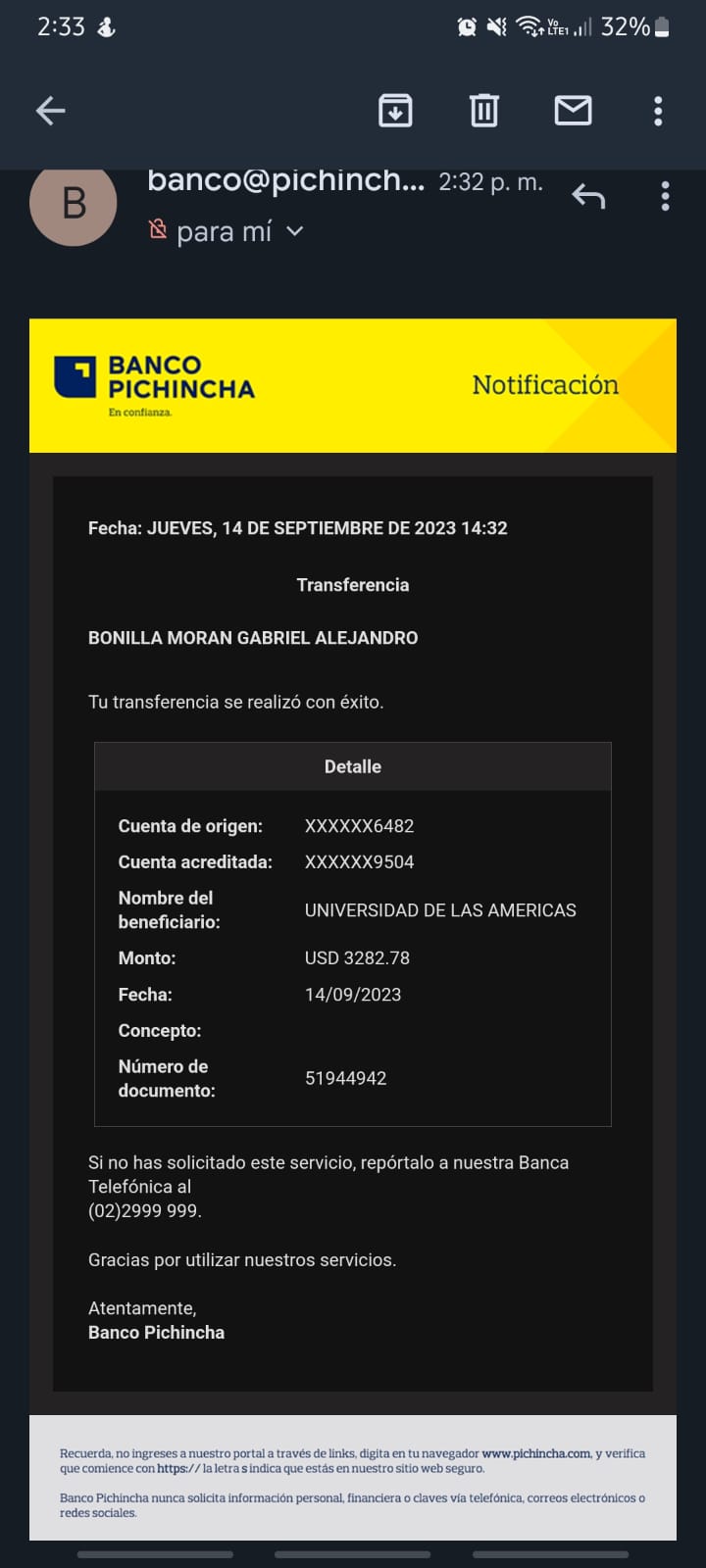This screenshot has width=706, height=1568.
Task: Open the top bar overflow menu
Action: click(658, 111)
